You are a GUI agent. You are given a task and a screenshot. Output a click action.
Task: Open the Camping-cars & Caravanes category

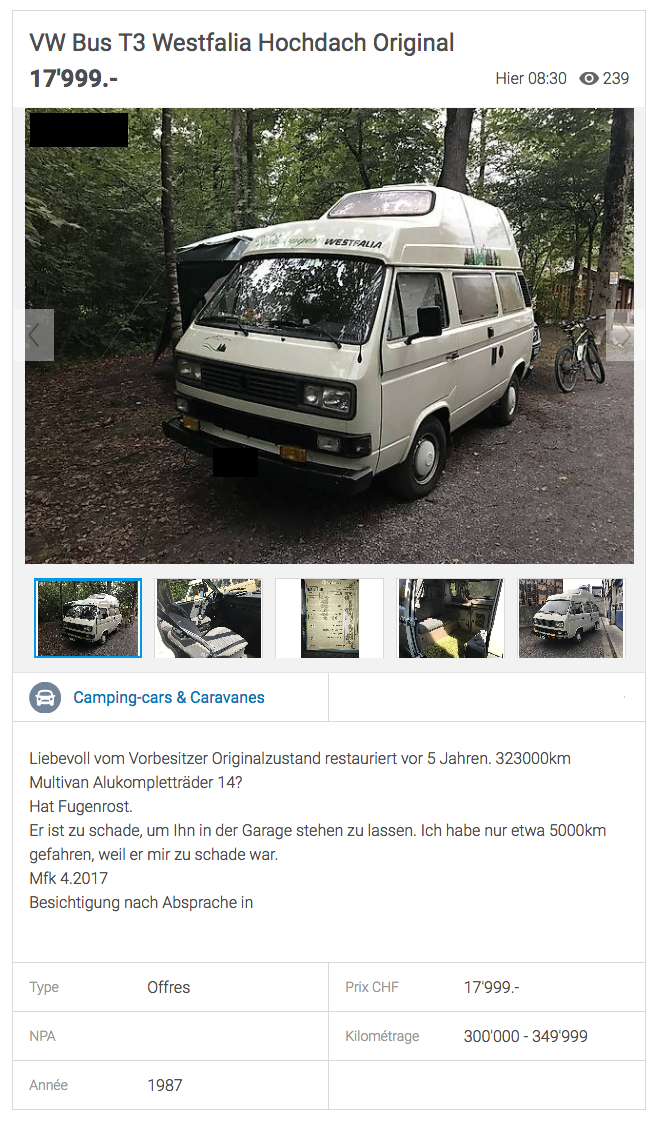tap(169, 698)
